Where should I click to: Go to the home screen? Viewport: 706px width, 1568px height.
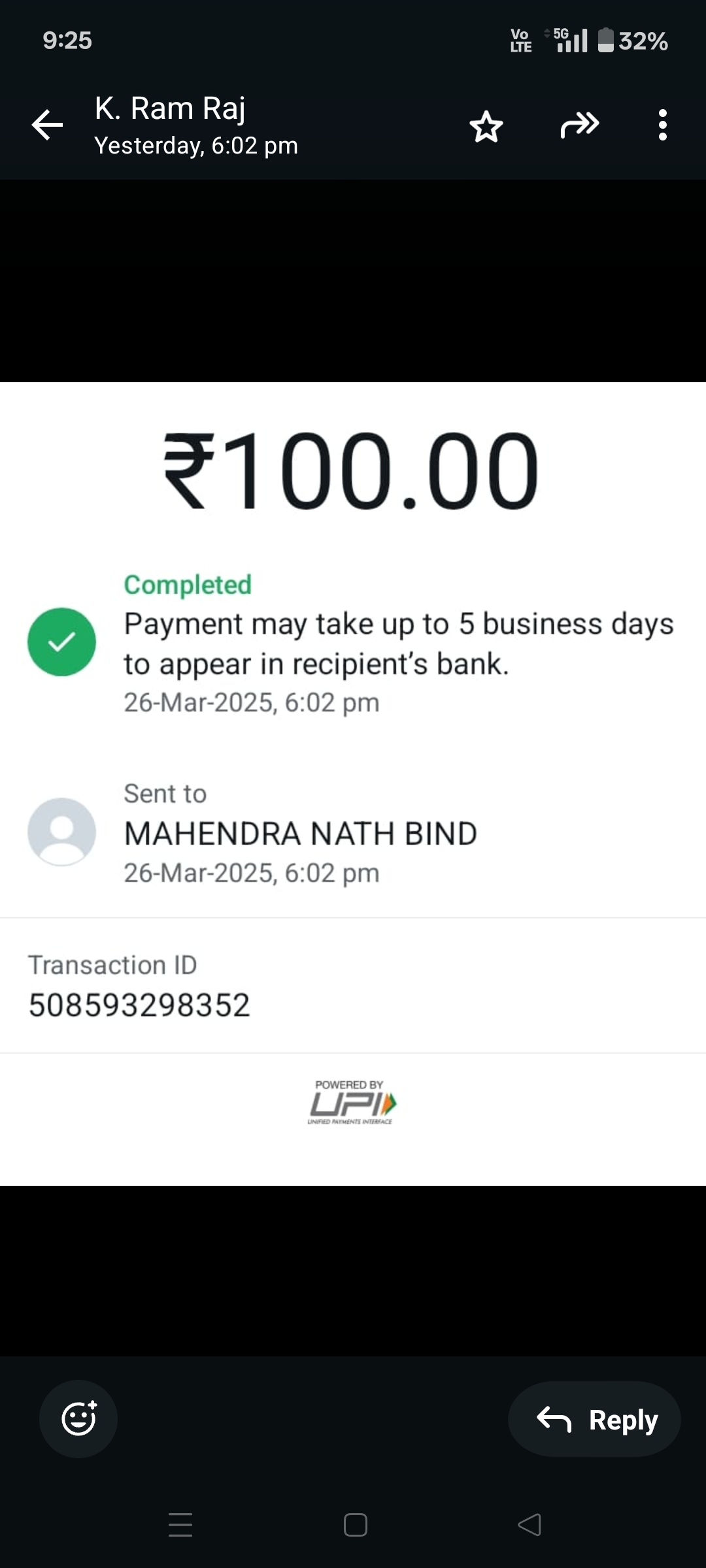point(355,1524)
